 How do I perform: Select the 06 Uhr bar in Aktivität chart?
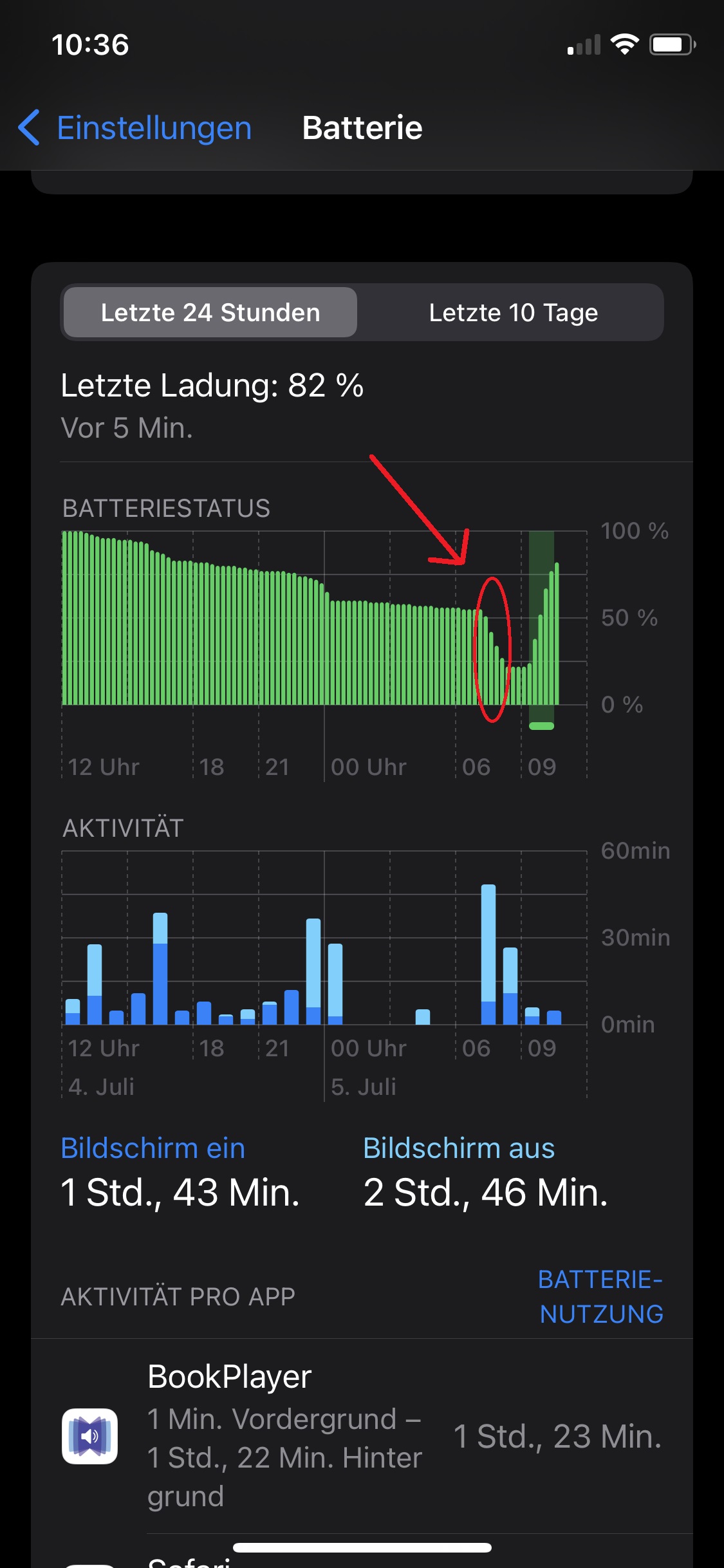(488, 954)
